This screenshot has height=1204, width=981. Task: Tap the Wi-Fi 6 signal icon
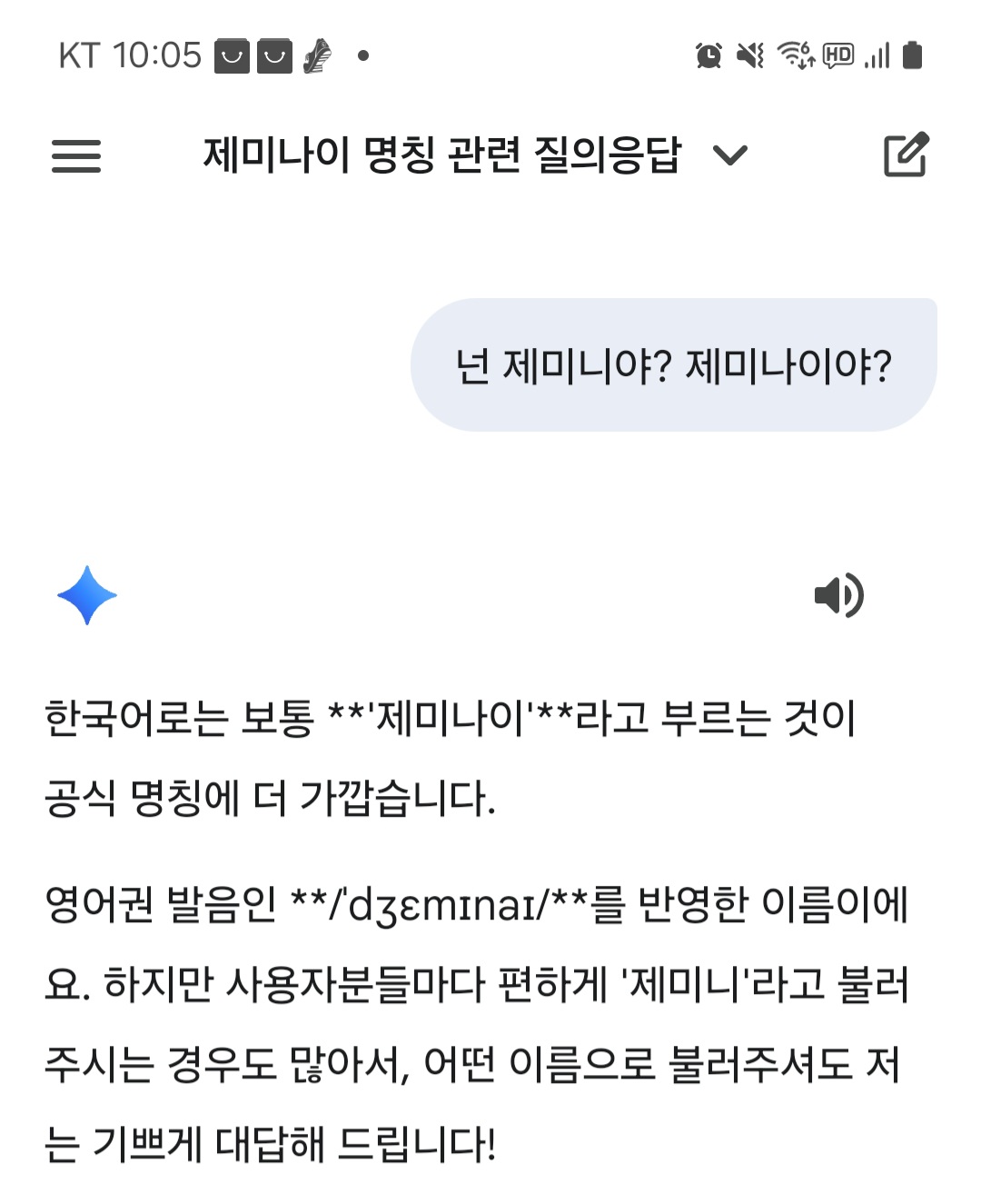pyautogui.click(x=796, y=55)
